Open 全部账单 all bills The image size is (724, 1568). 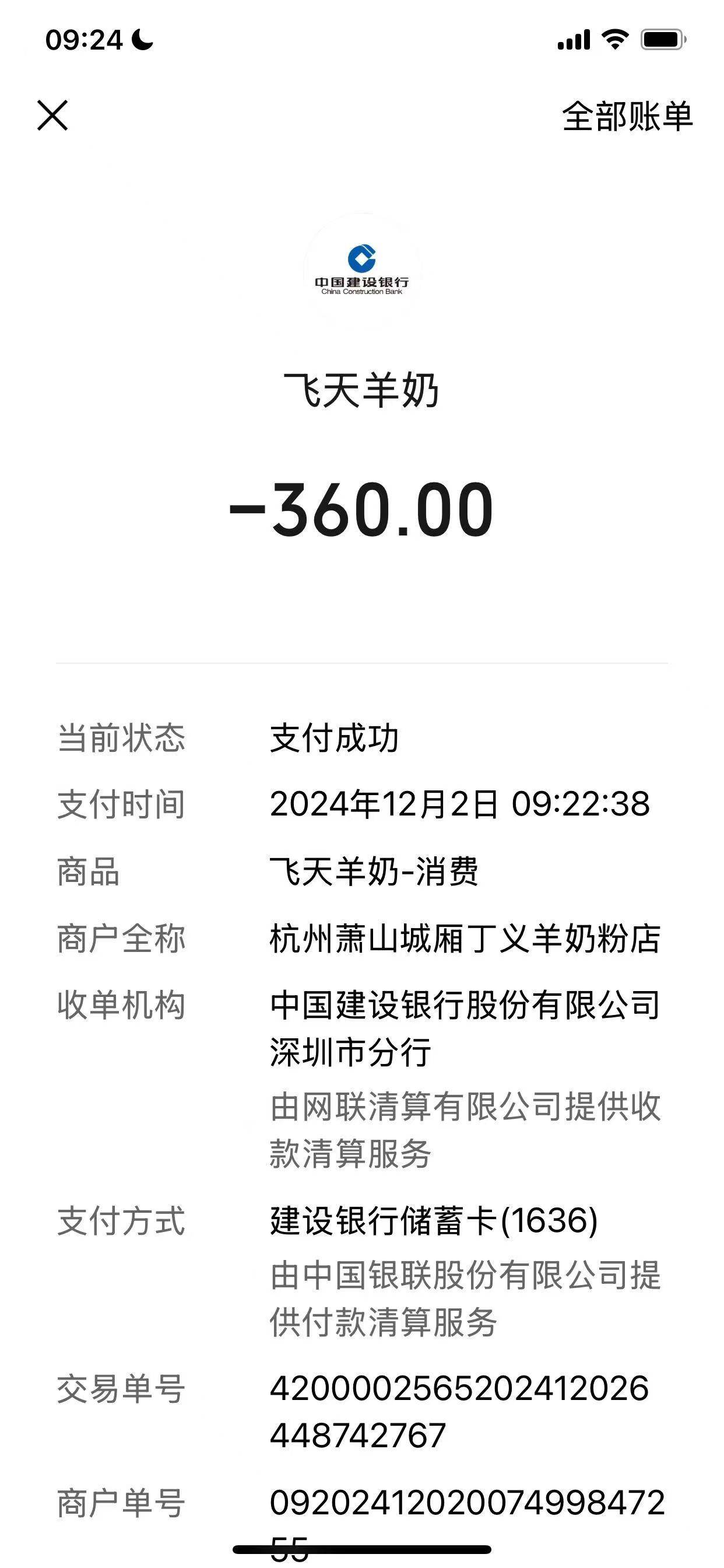pos(627,116)
